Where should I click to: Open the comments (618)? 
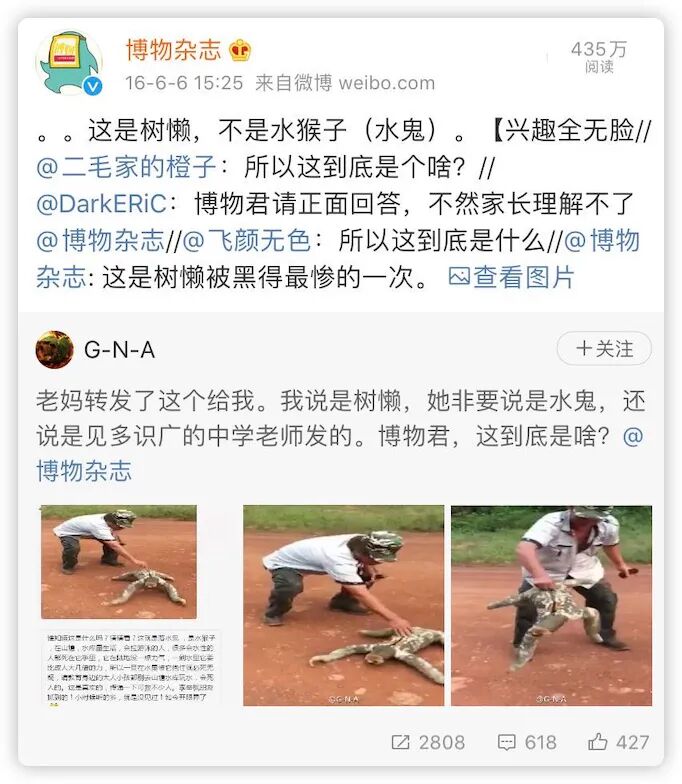(526, 742)
